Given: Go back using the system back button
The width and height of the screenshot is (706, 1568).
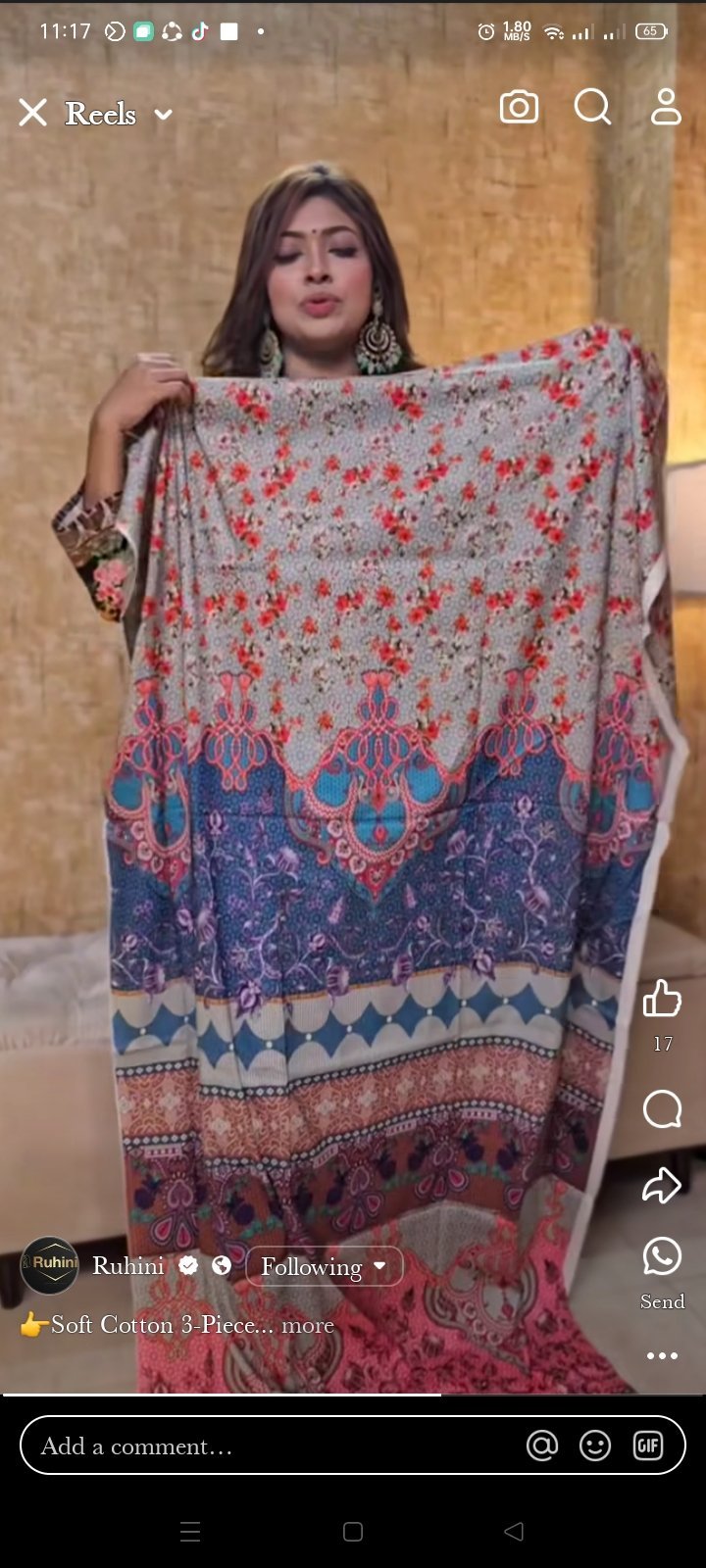Looking at the screenshot, I should (513, 1532).
